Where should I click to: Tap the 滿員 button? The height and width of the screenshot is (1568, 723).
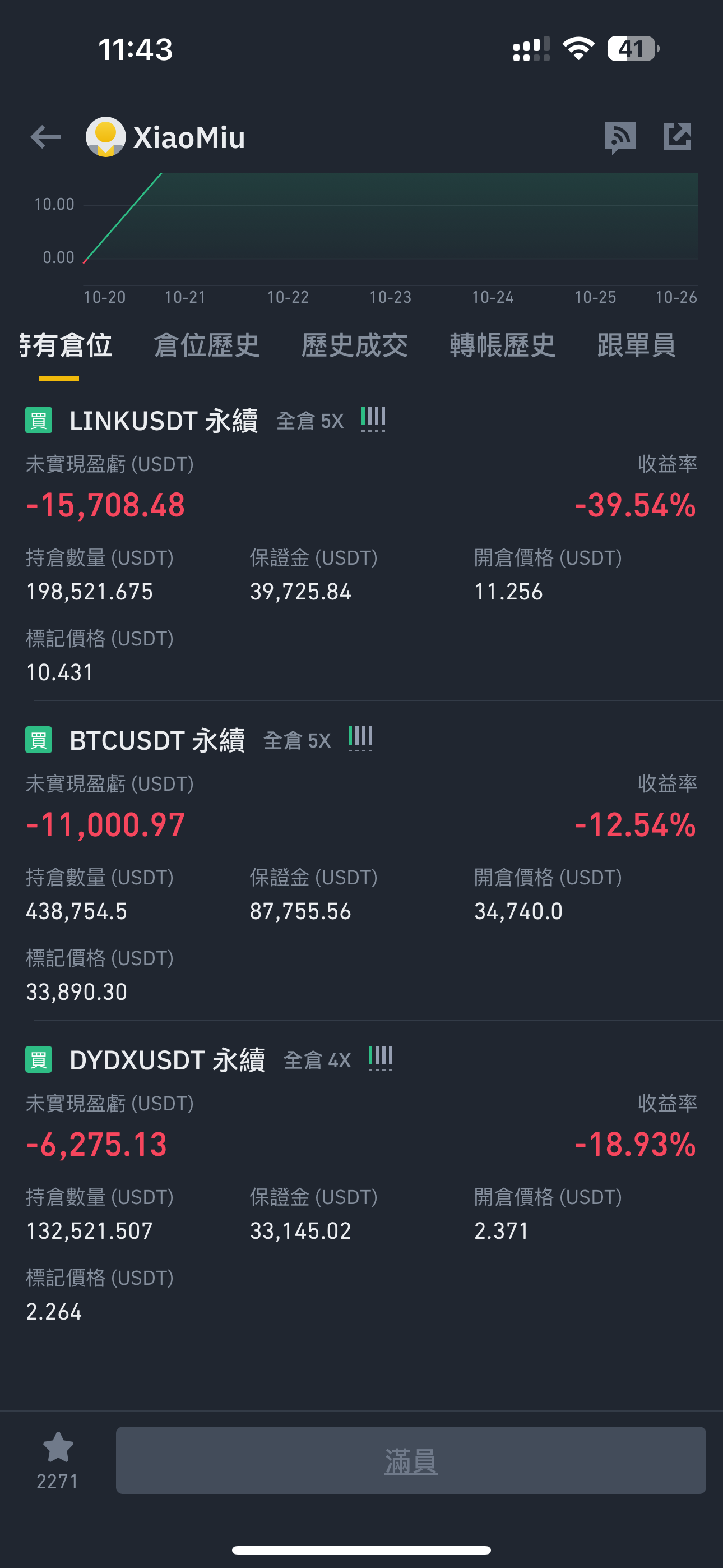411,1460
